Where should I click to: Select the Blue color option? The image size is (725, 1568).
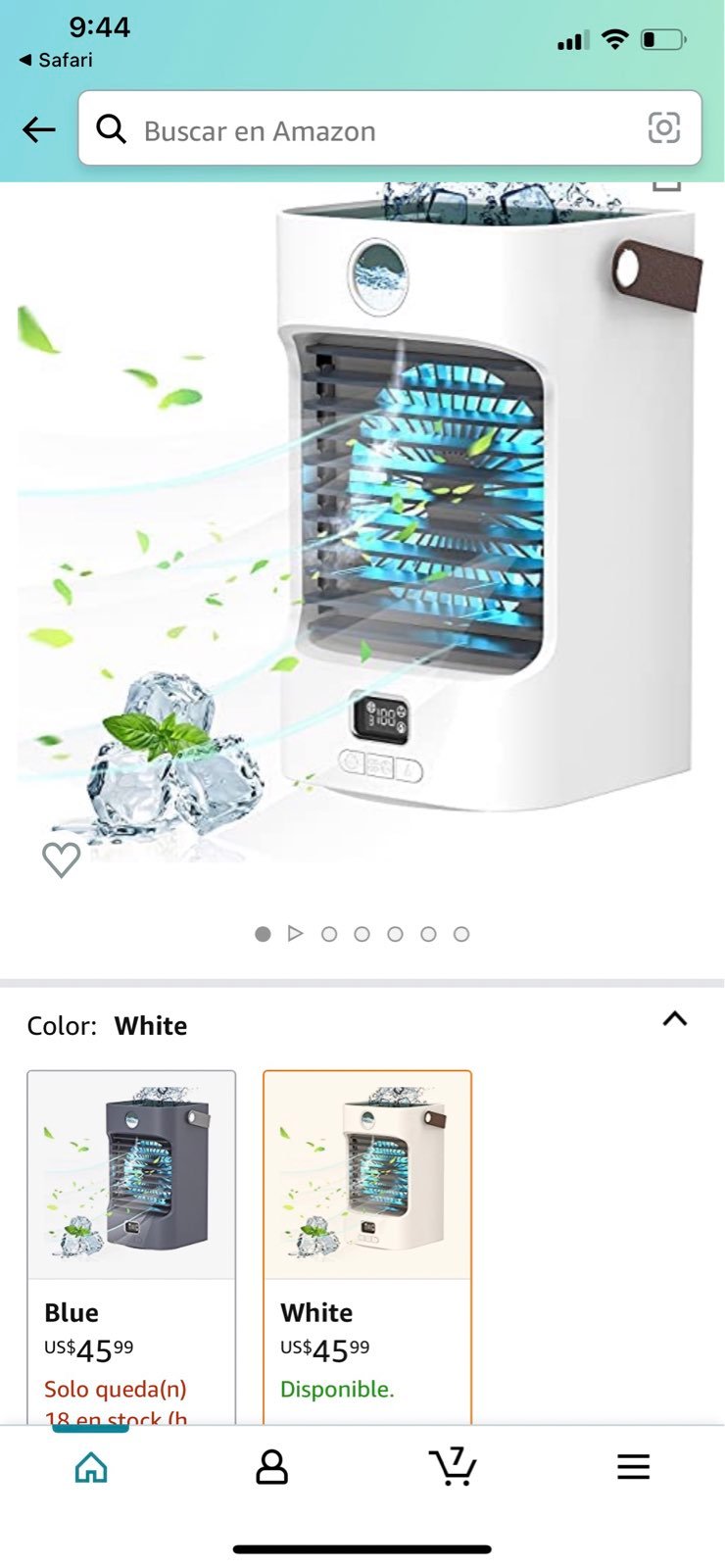(131, 1247)
